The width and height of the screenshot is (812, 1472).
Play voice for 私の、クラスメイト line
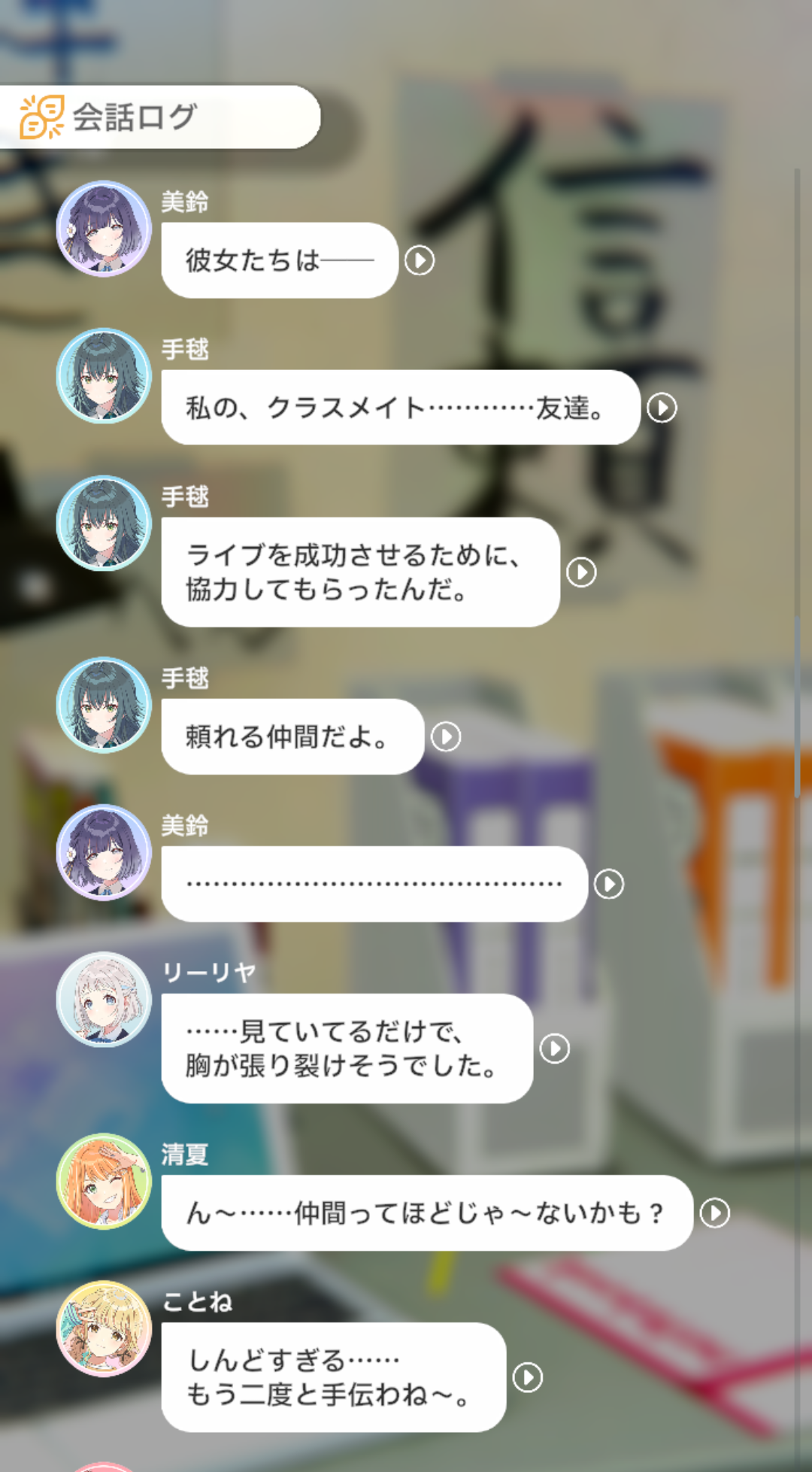[x=662, y=408]
